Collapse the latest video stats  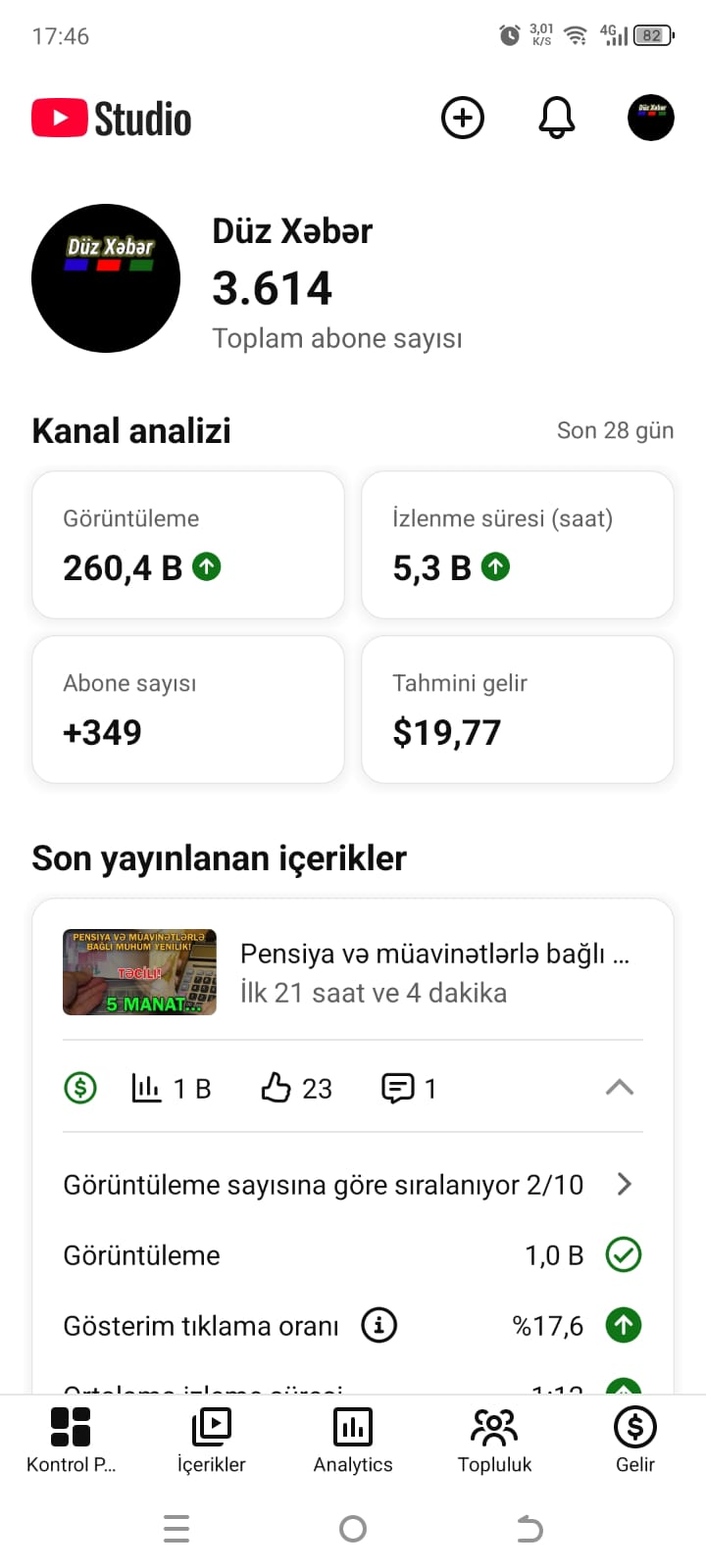pyautogui.click(x=620, y=1087)
